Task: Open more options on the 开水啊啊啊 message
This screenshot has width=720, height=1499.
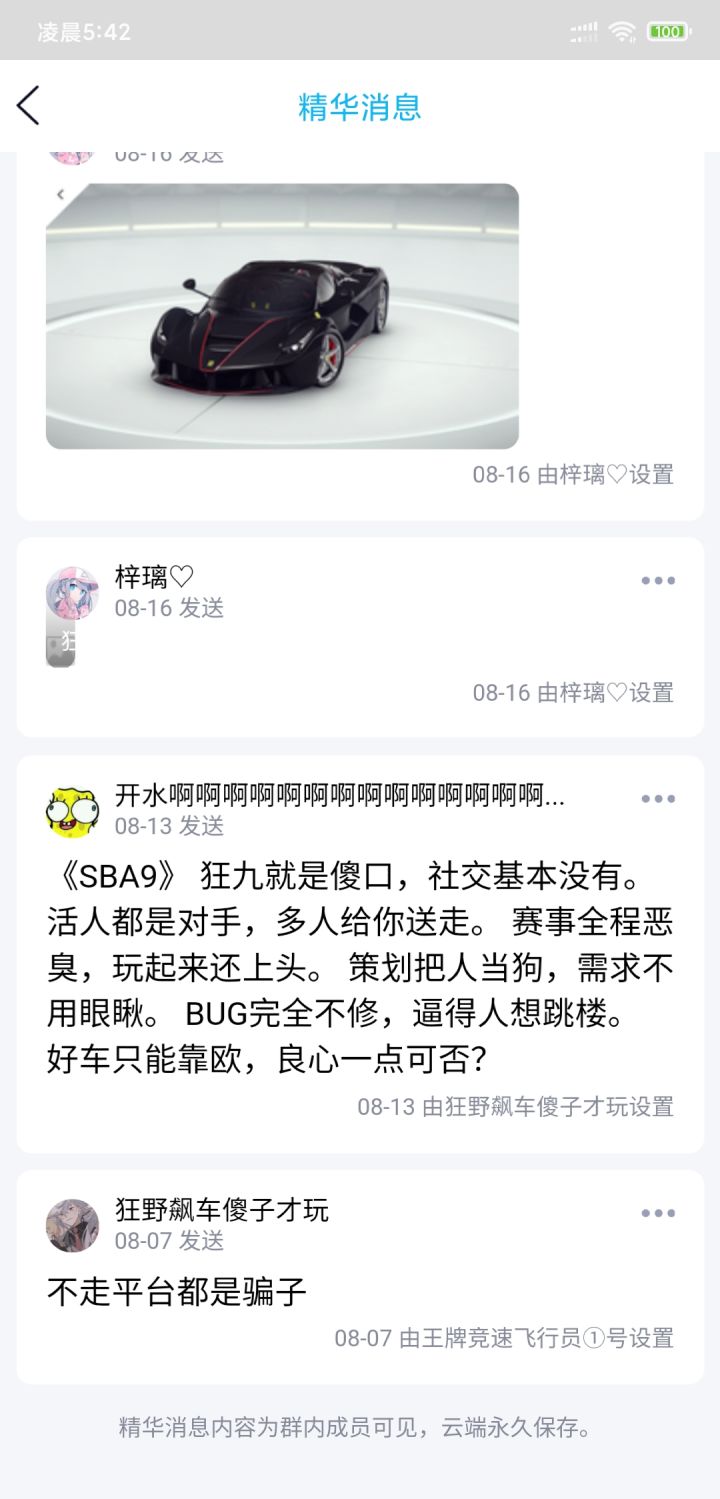Action: pos(657,799)
